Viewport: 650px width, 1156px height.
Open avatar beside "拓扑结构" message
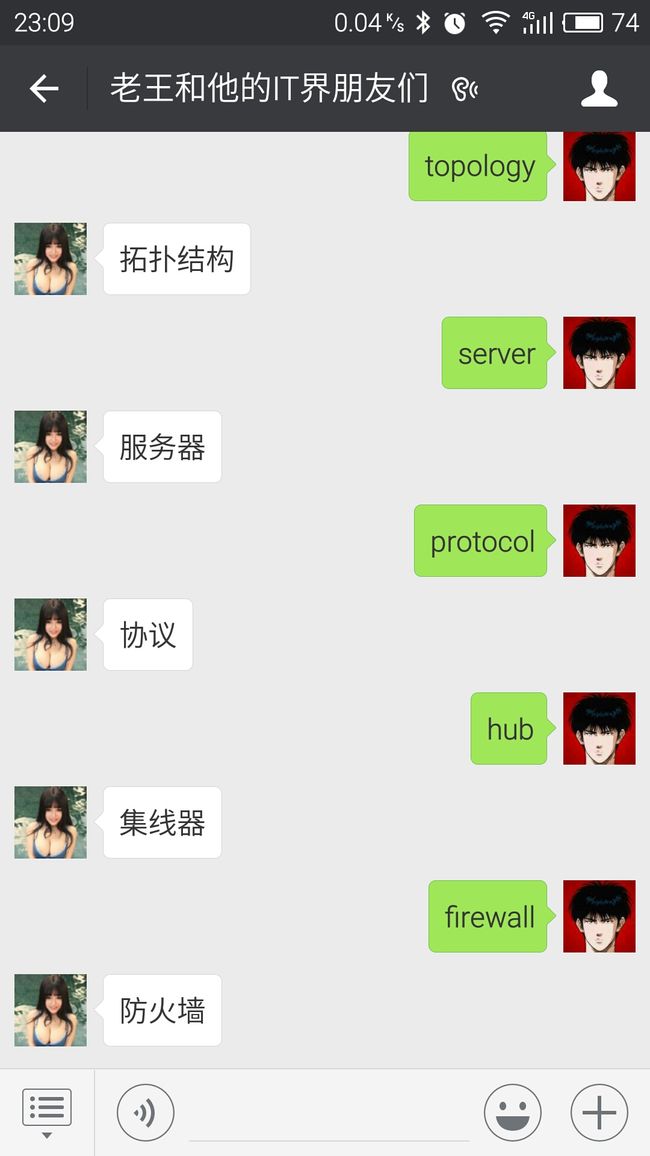[x=50, y=259]
